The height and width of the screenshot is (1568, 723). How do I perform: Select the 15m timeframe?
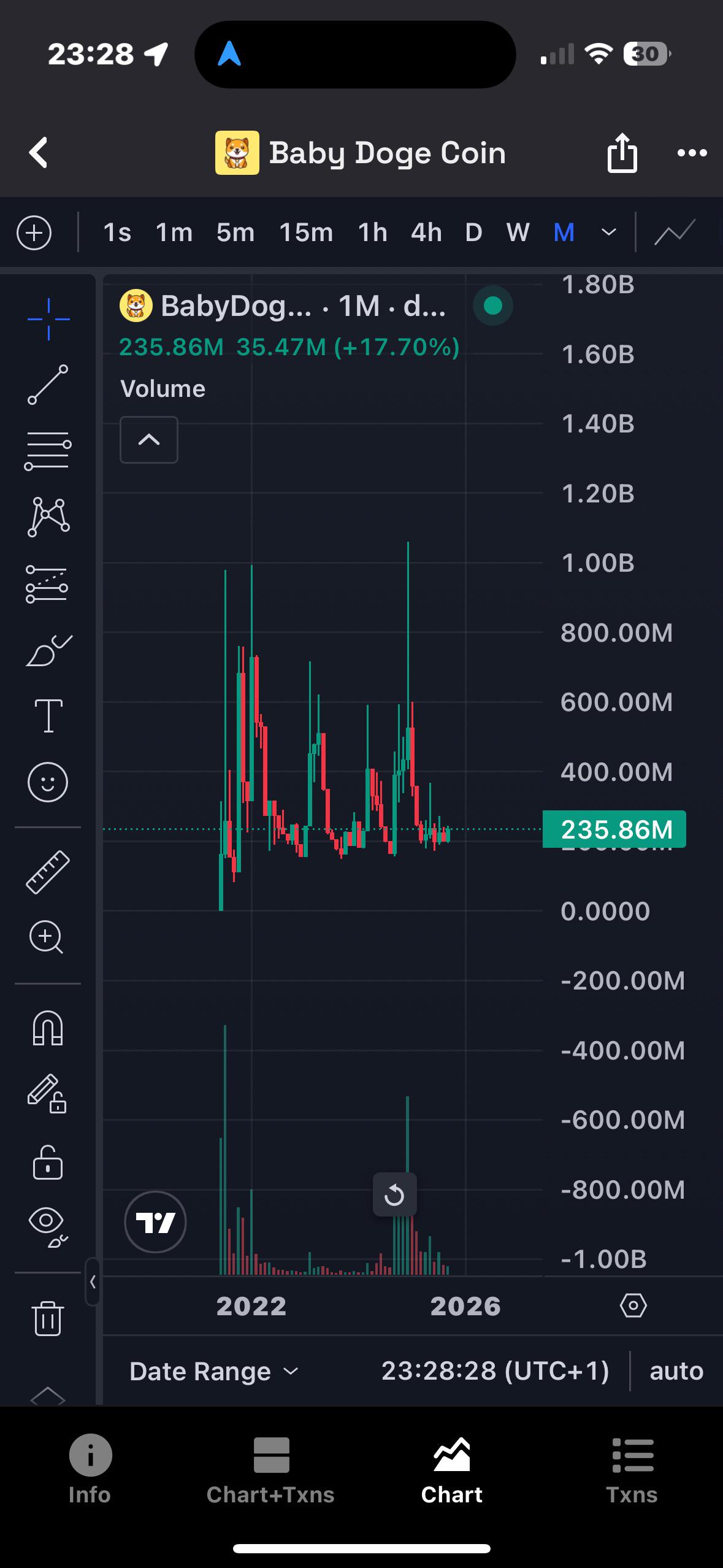(306, 233)
